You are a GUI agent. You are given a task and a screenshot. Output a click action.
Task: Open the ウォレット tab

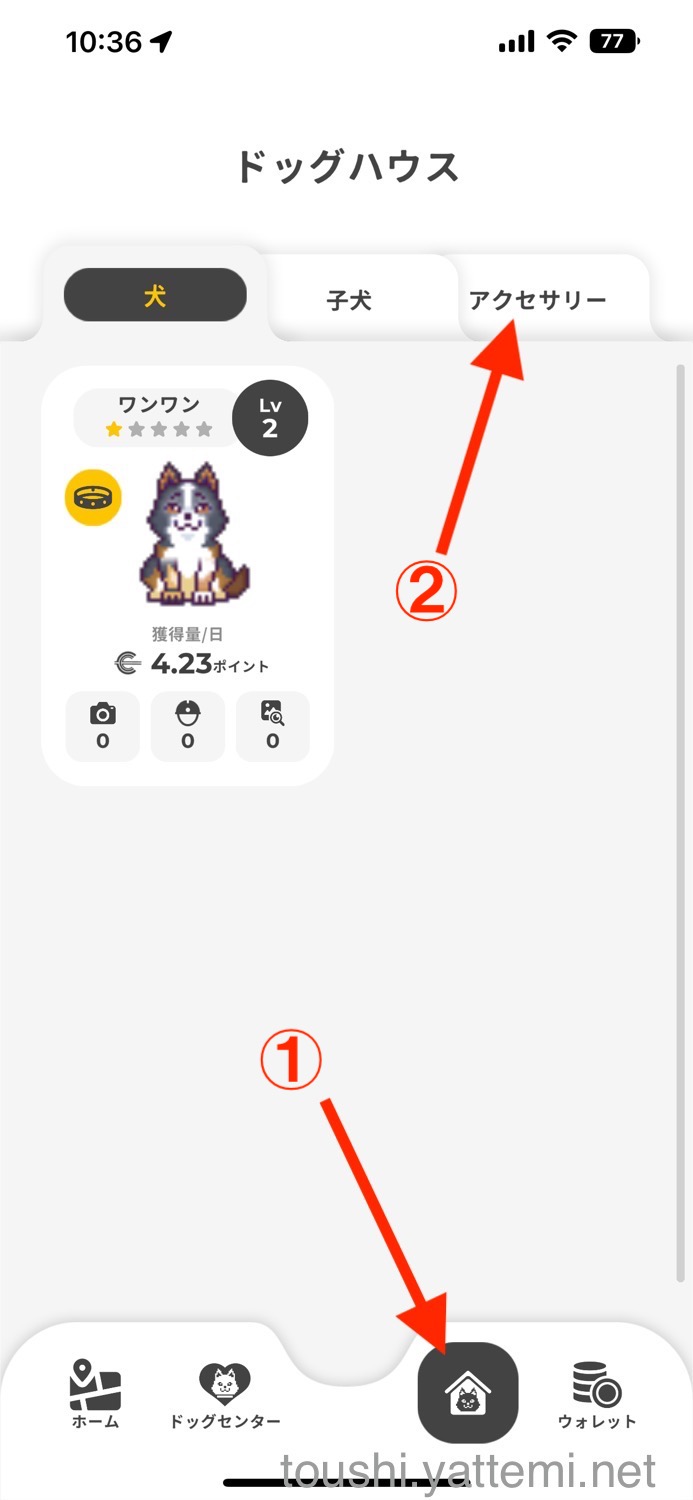point(596,1395)
